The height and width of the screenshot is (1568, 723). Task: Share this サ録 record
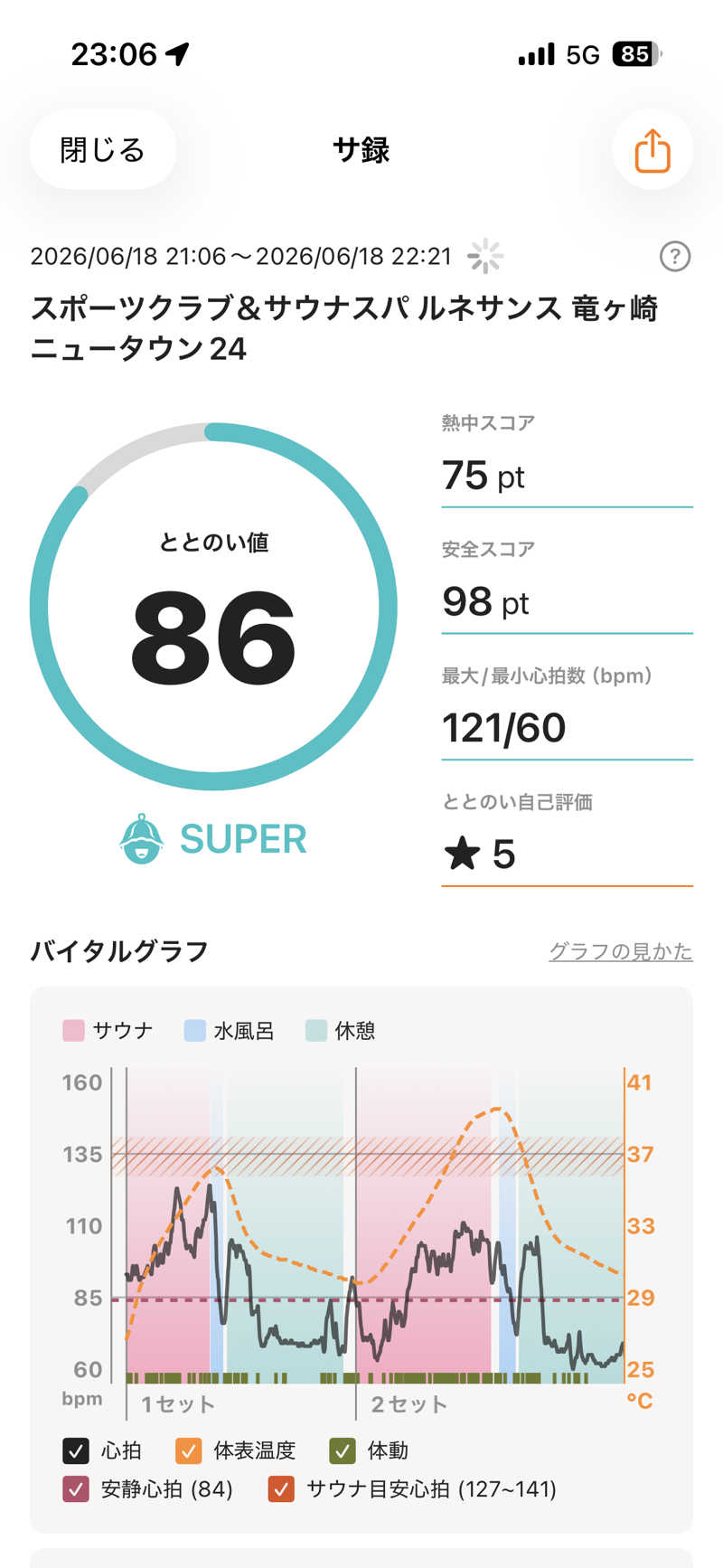[653, 149]
